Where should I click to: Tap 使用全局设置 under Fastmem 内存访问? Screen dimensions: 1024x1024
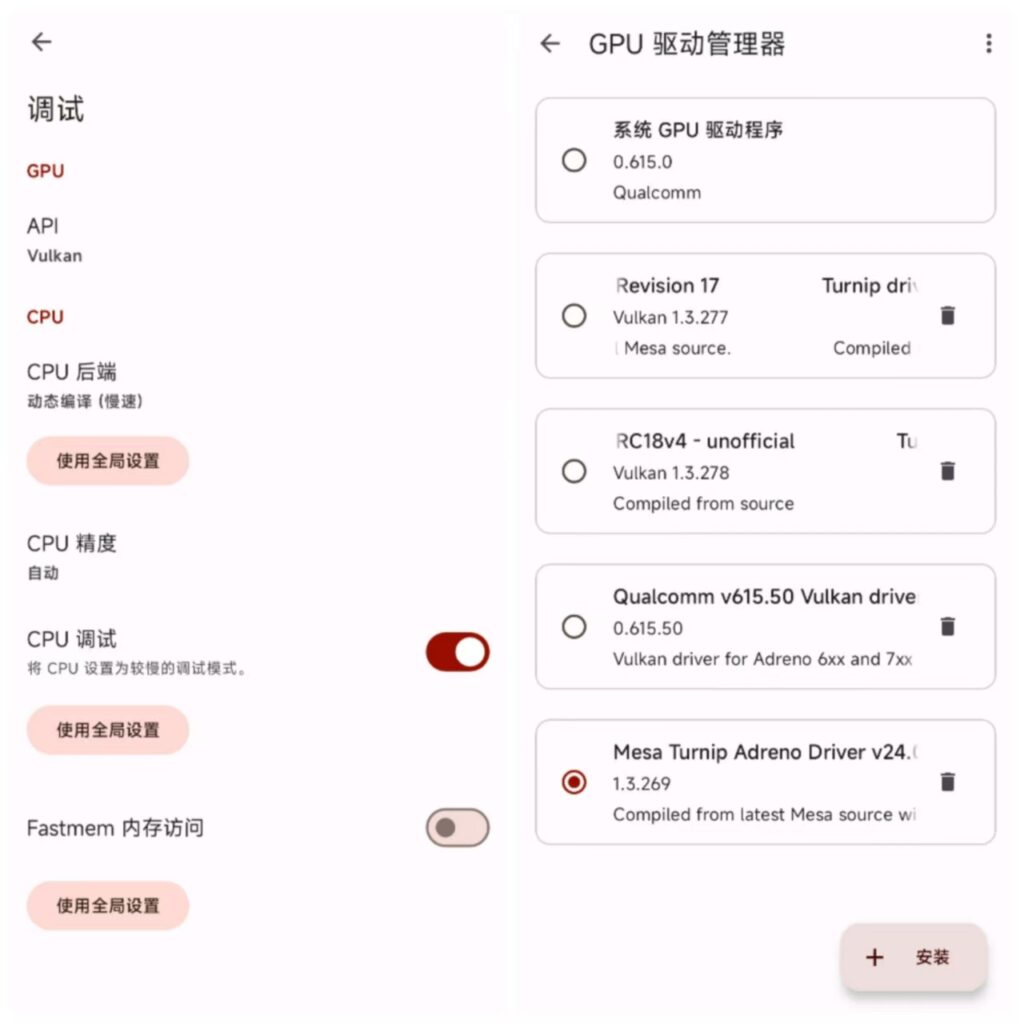pyautogui.click(x=108, y=906)
